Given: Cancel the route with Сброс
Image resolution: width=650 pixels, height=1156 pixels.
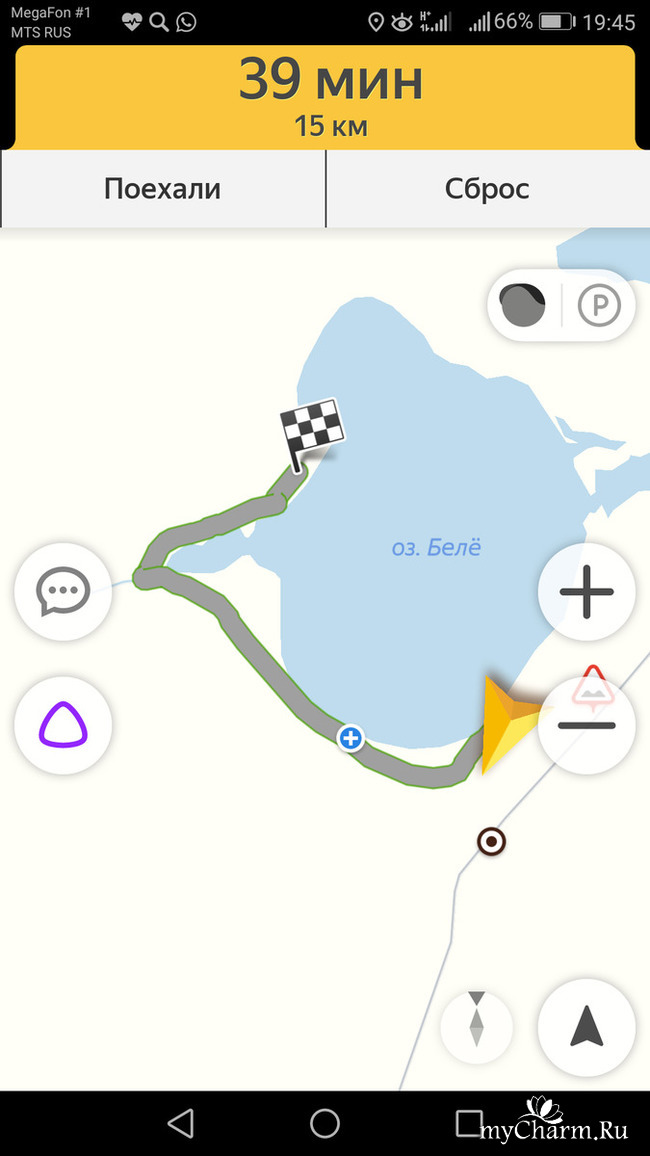Looking at the screenshot, I should 487,189.
